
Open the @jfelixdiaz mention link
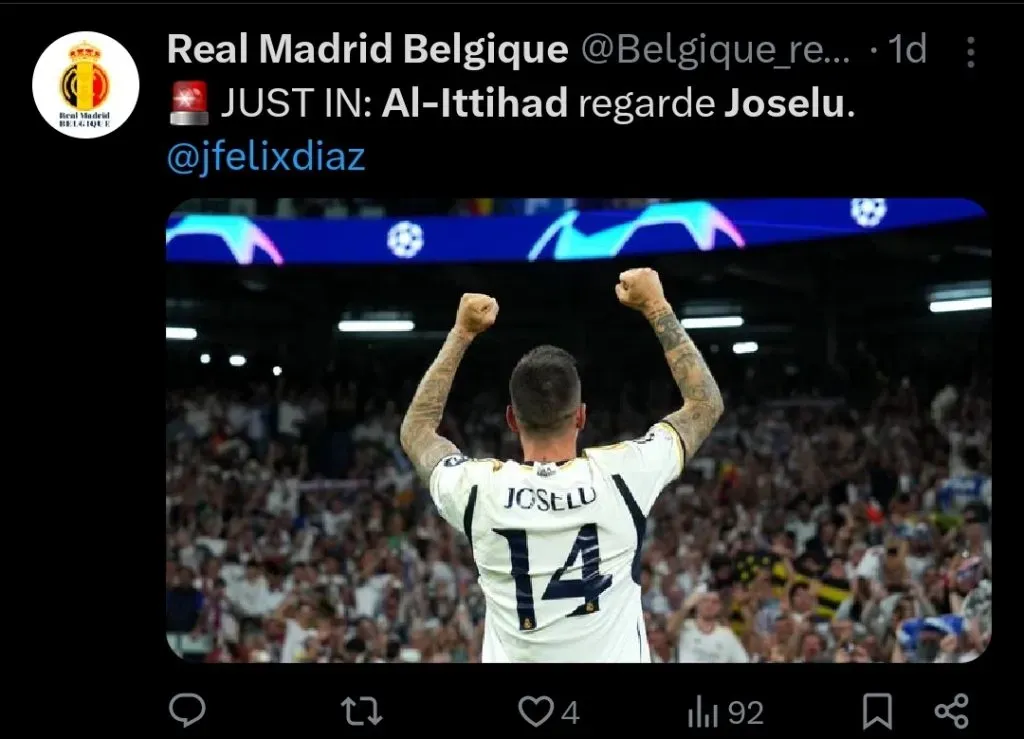pos(265,158)
